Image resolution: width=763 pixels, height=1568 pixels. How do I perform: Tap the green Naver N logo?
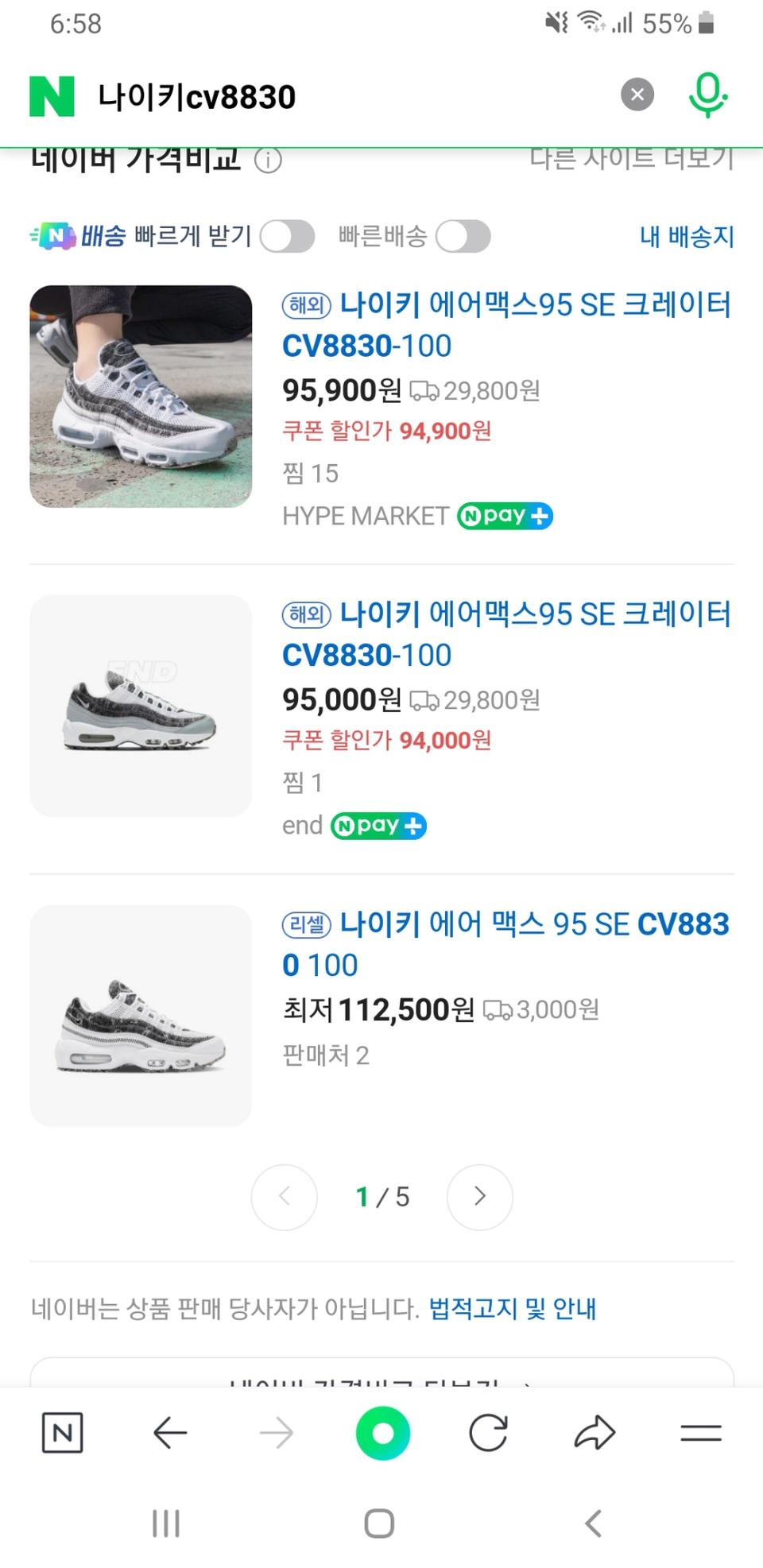coord(51,95)
